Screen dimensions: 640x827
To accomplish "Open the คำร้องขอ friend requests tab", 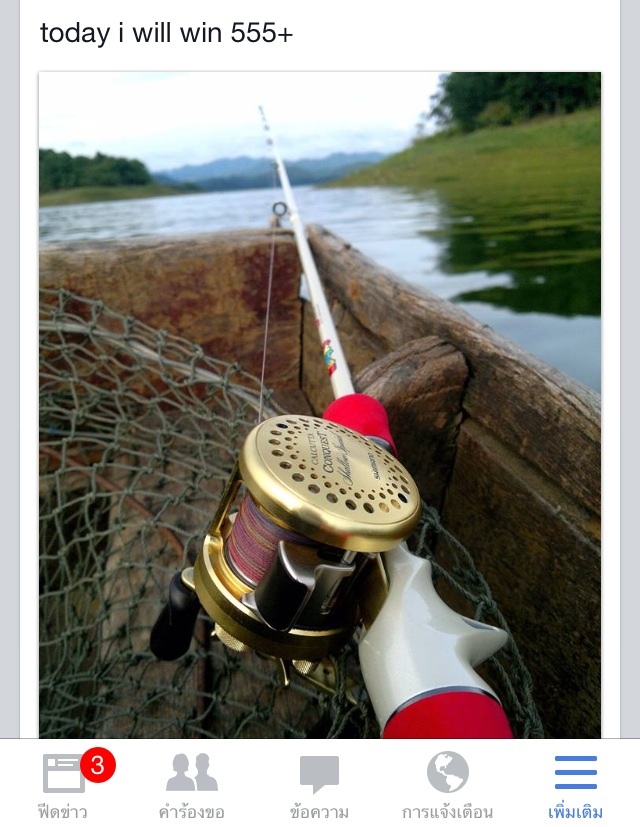I will [191, 784].
